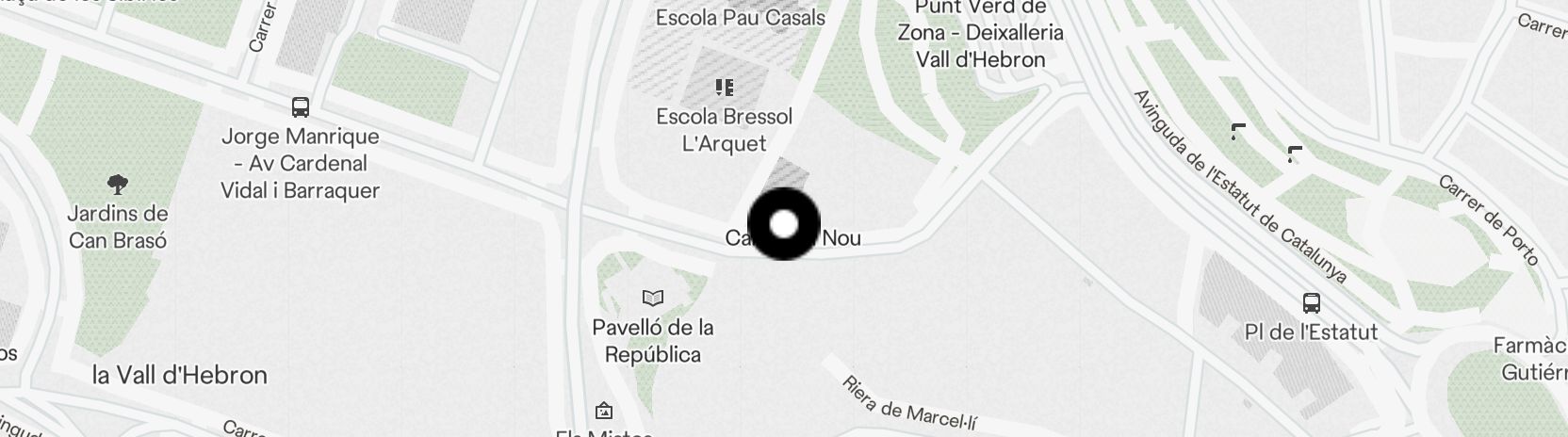Open the Jorge Manrique bus stop marker
The height and width of the screenshot is (437, 1568).
300,107
